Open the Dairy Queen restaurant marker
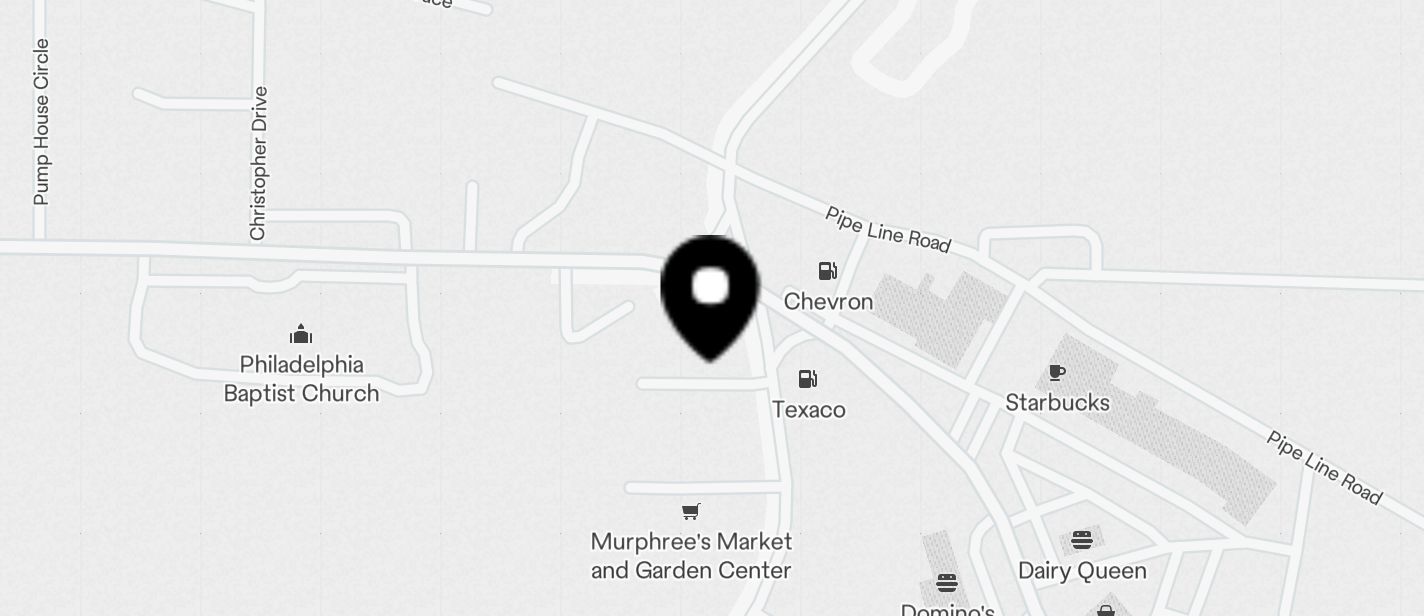 point(1081,541)
